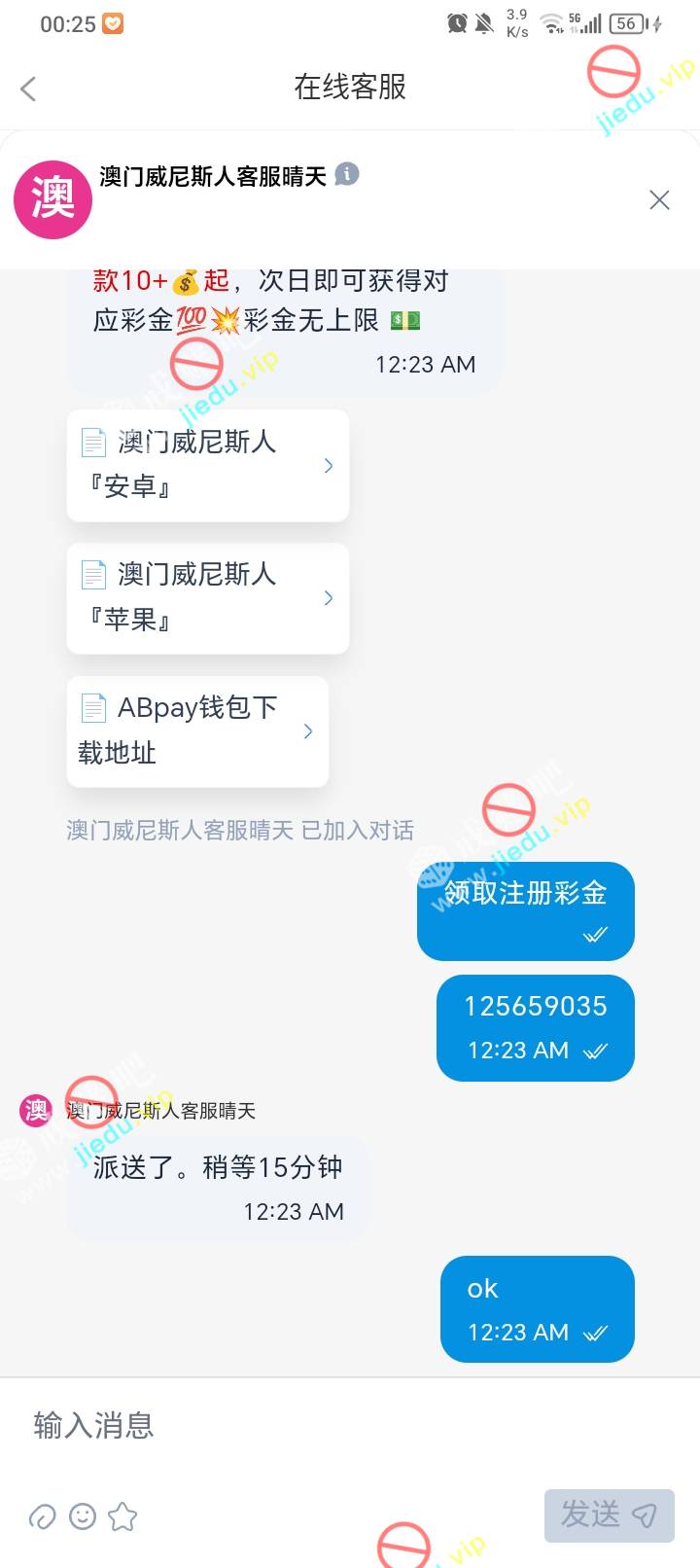Tap the star icon beside the emoji

(x=122, y=1516)
